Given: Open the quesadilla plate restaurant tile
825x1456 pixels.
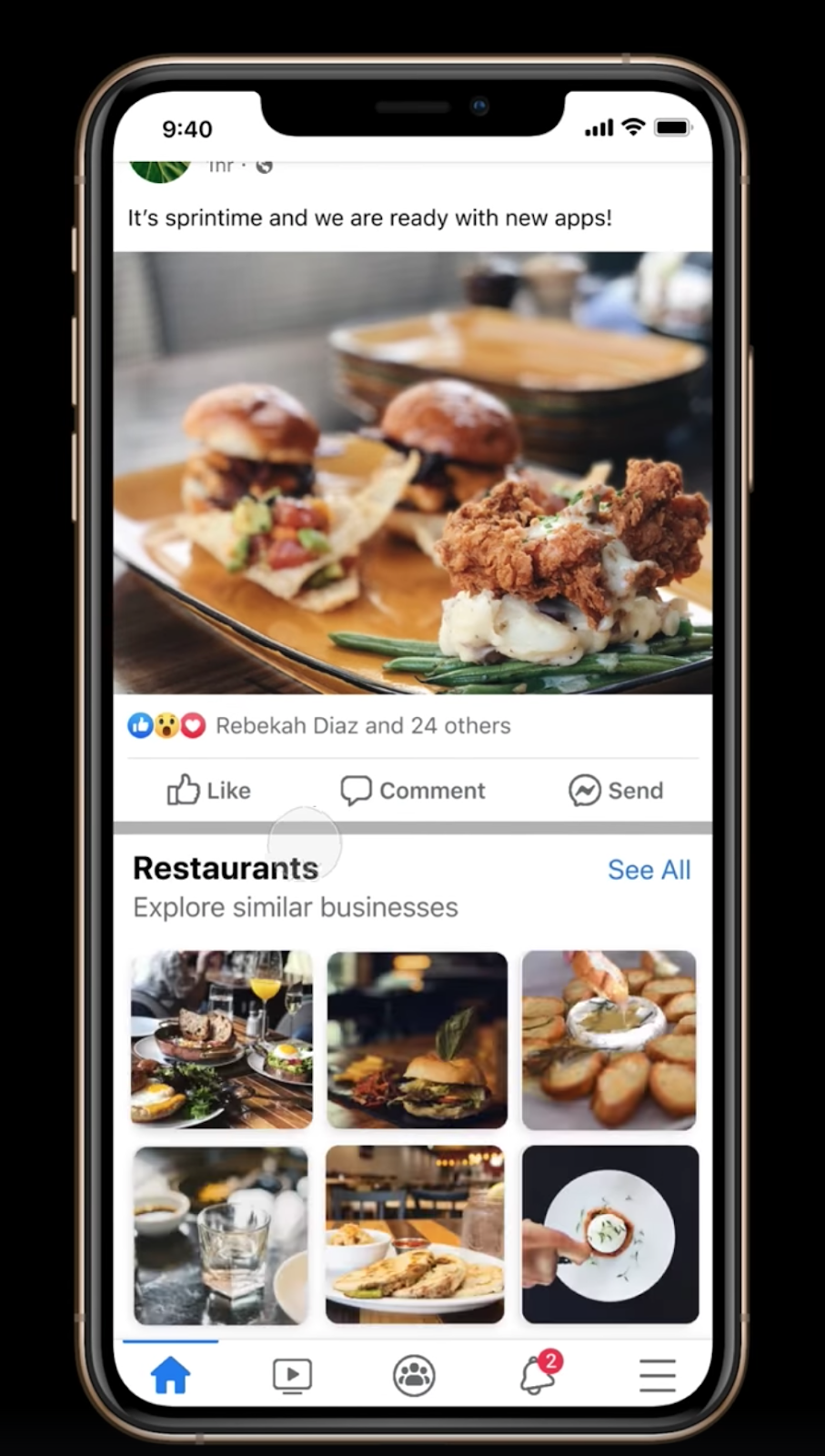Looking at the screenshot, I should pyautogui.click(x=415, y=1234).
